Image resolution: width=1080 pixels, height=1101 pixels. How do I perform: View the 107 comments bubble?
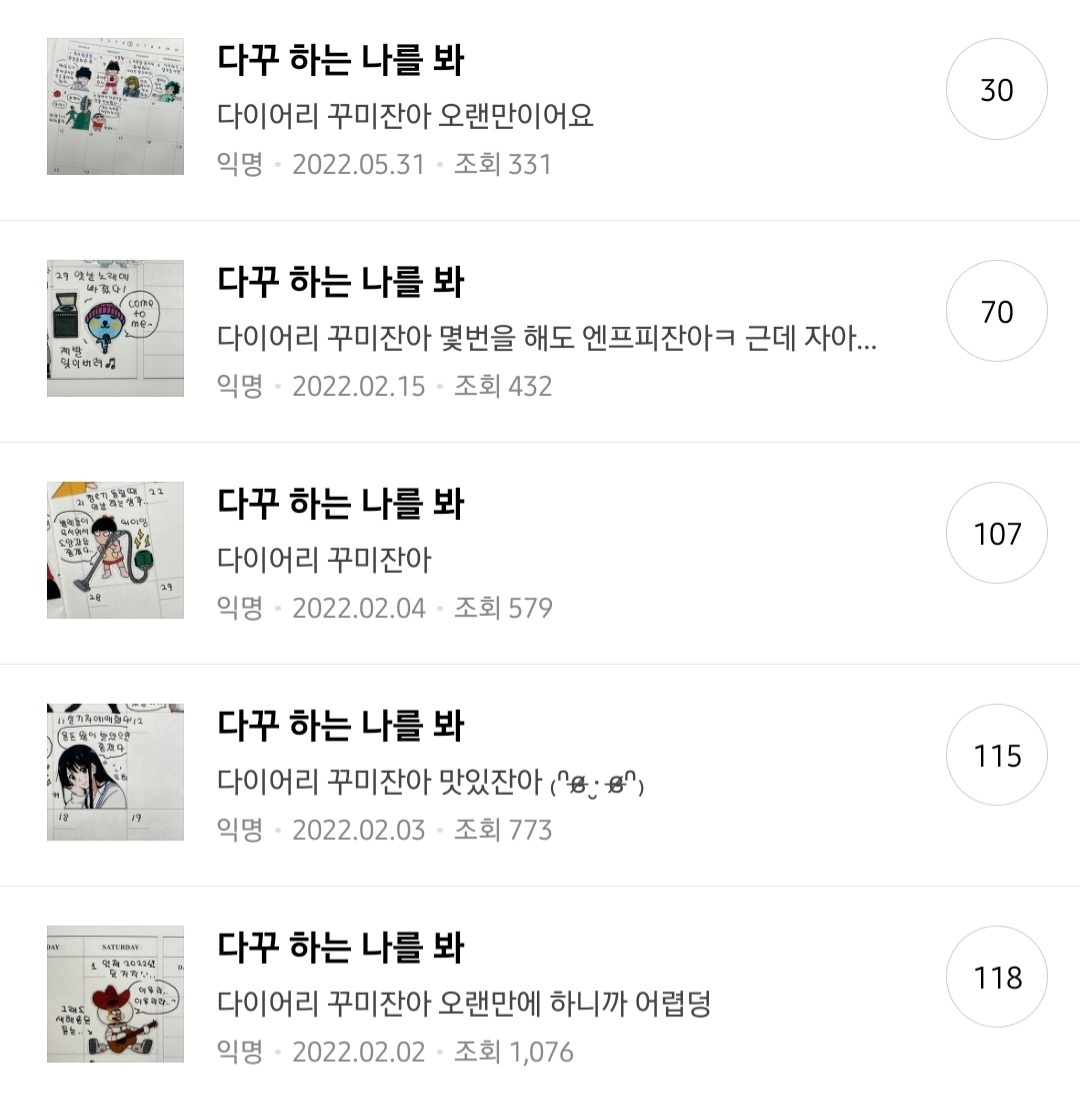point(996,533)
